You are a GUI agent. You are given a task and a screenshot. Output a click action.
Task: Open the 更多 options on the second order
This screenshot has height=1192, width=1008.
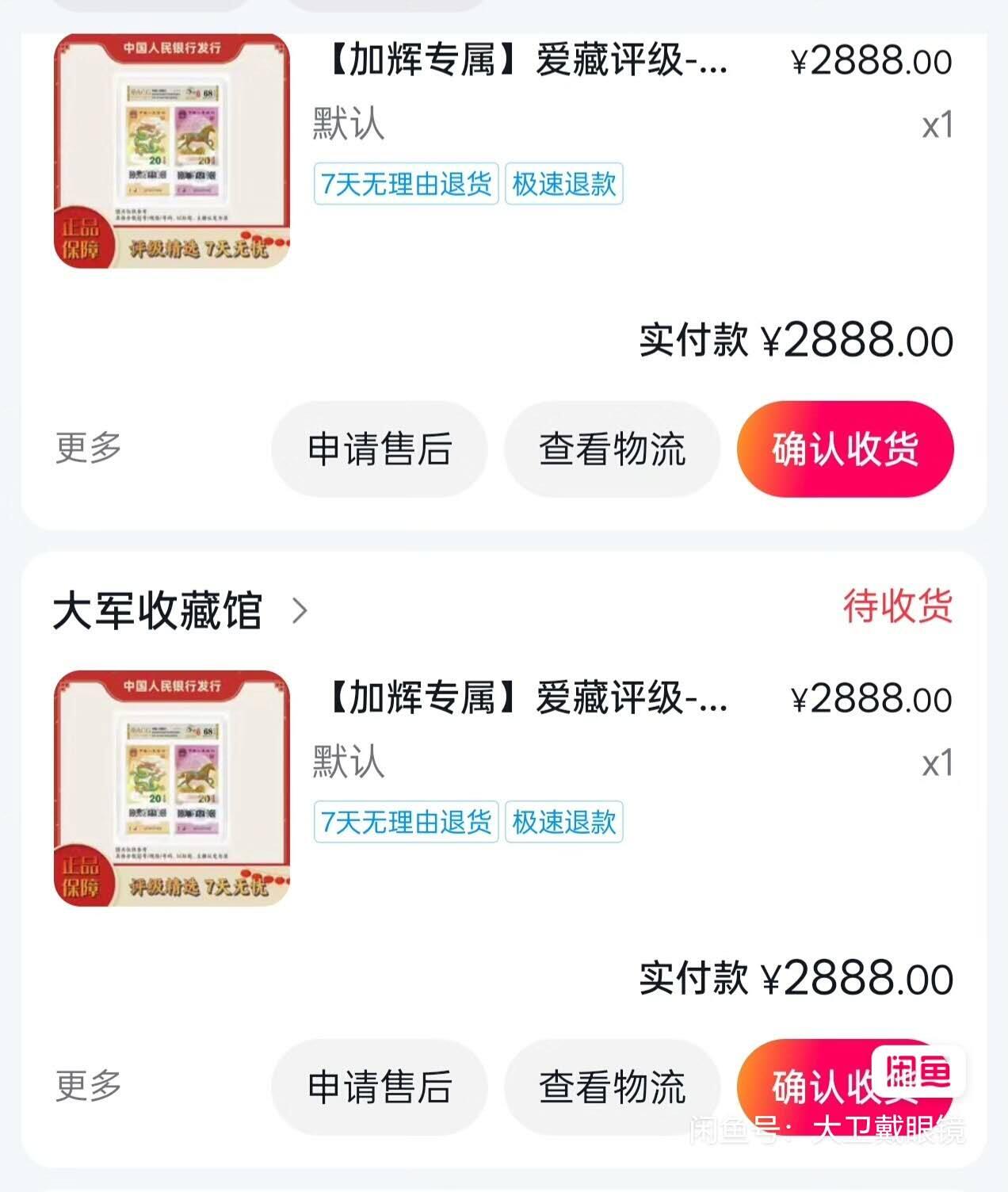86,1086
